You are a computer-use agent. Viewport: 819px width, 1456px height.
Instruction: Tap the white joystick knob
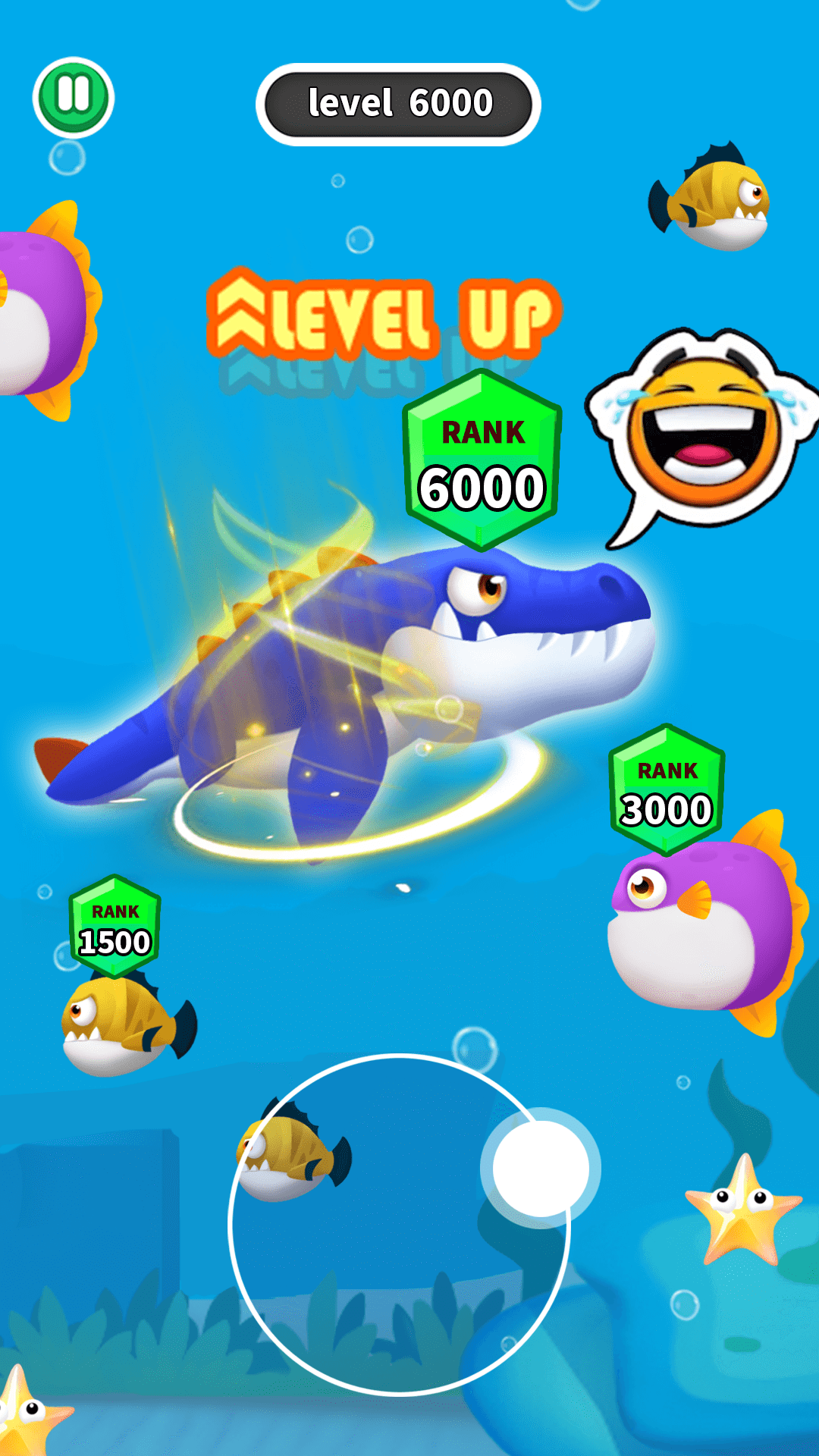click(x=540, y=1169)
